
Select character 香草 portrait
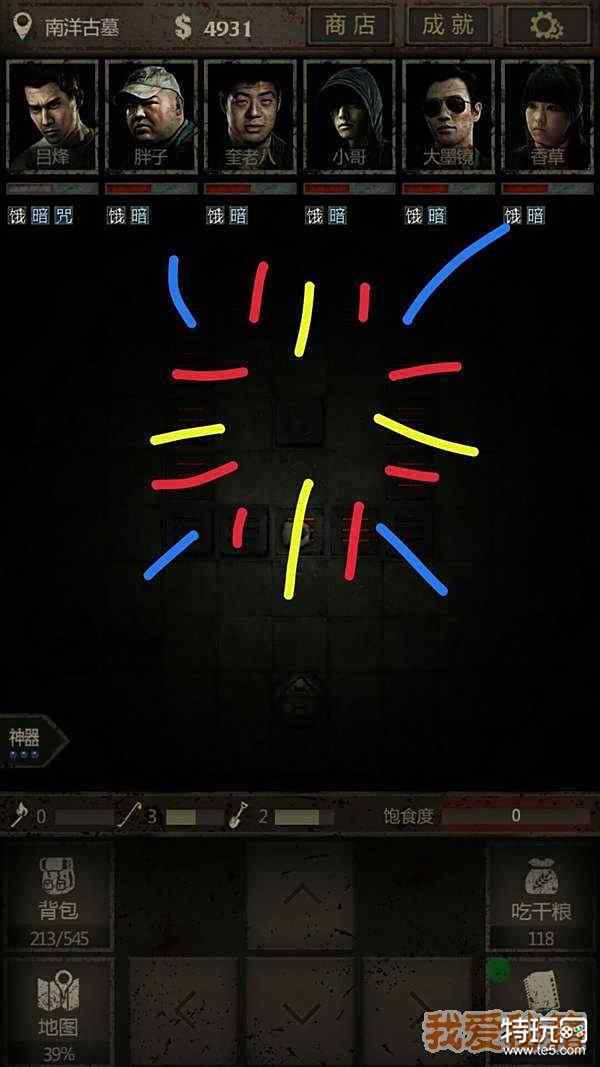coord(546,116)
